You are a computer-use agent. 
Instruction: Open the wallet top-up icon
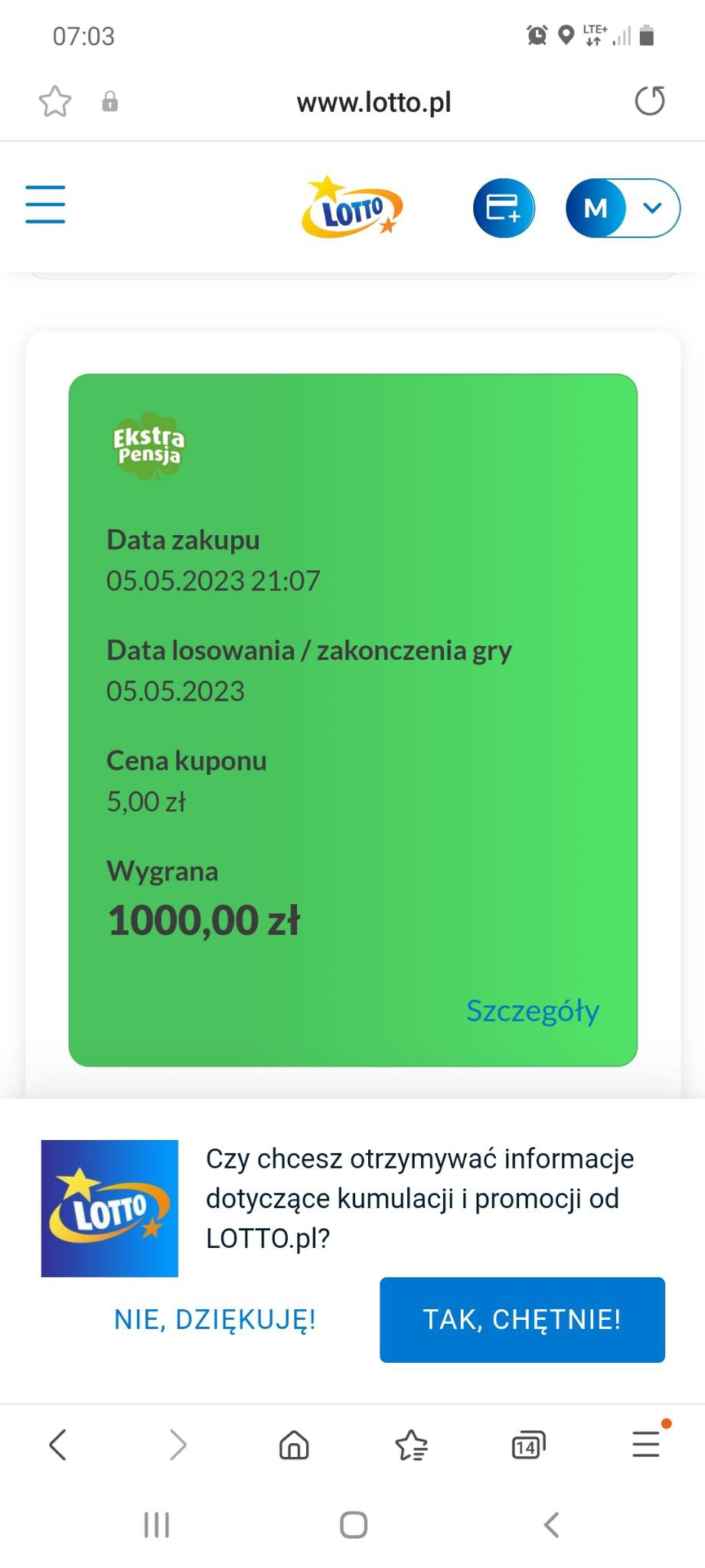[x=503, y=207]
